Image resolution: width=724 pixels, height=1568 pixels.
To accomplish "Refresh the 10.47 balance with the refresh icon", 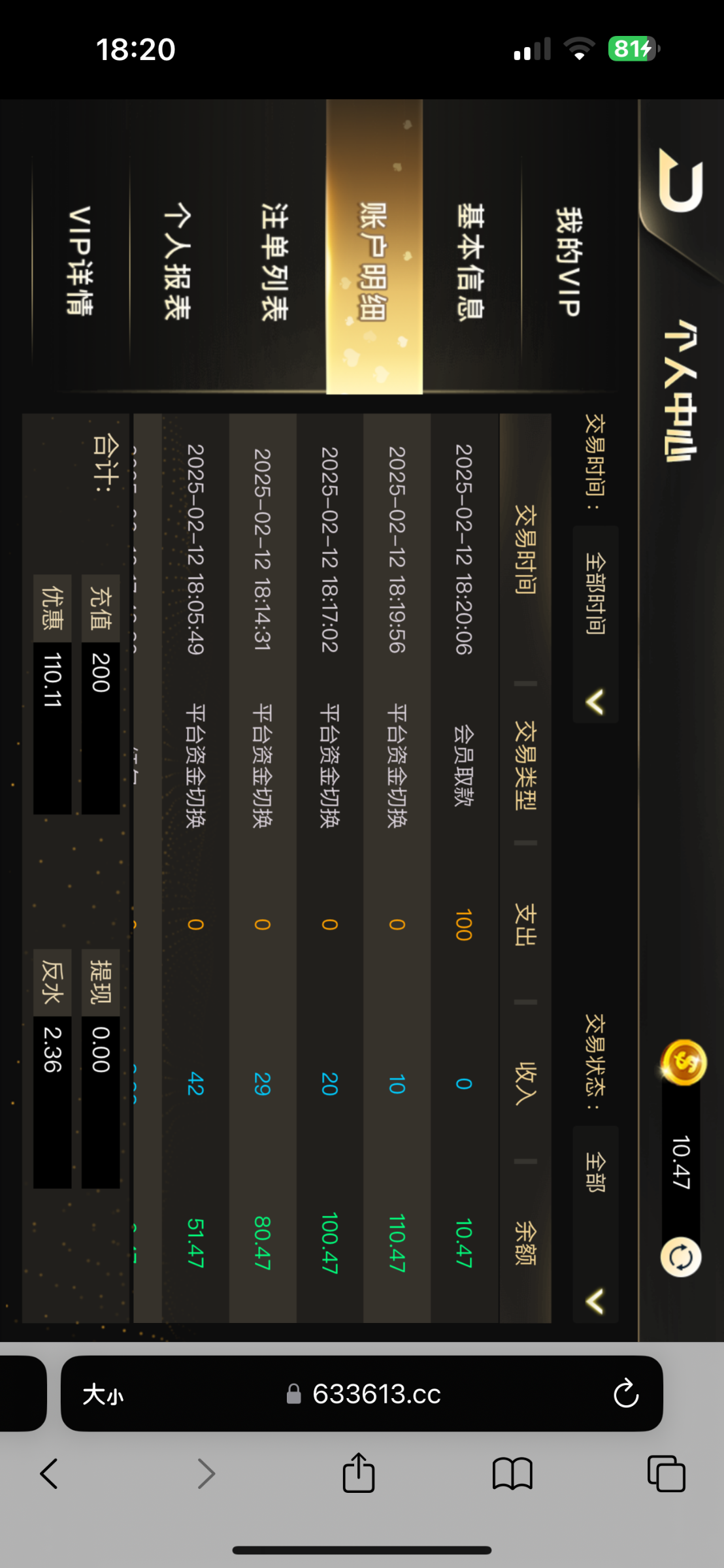I will (680, 1257).
